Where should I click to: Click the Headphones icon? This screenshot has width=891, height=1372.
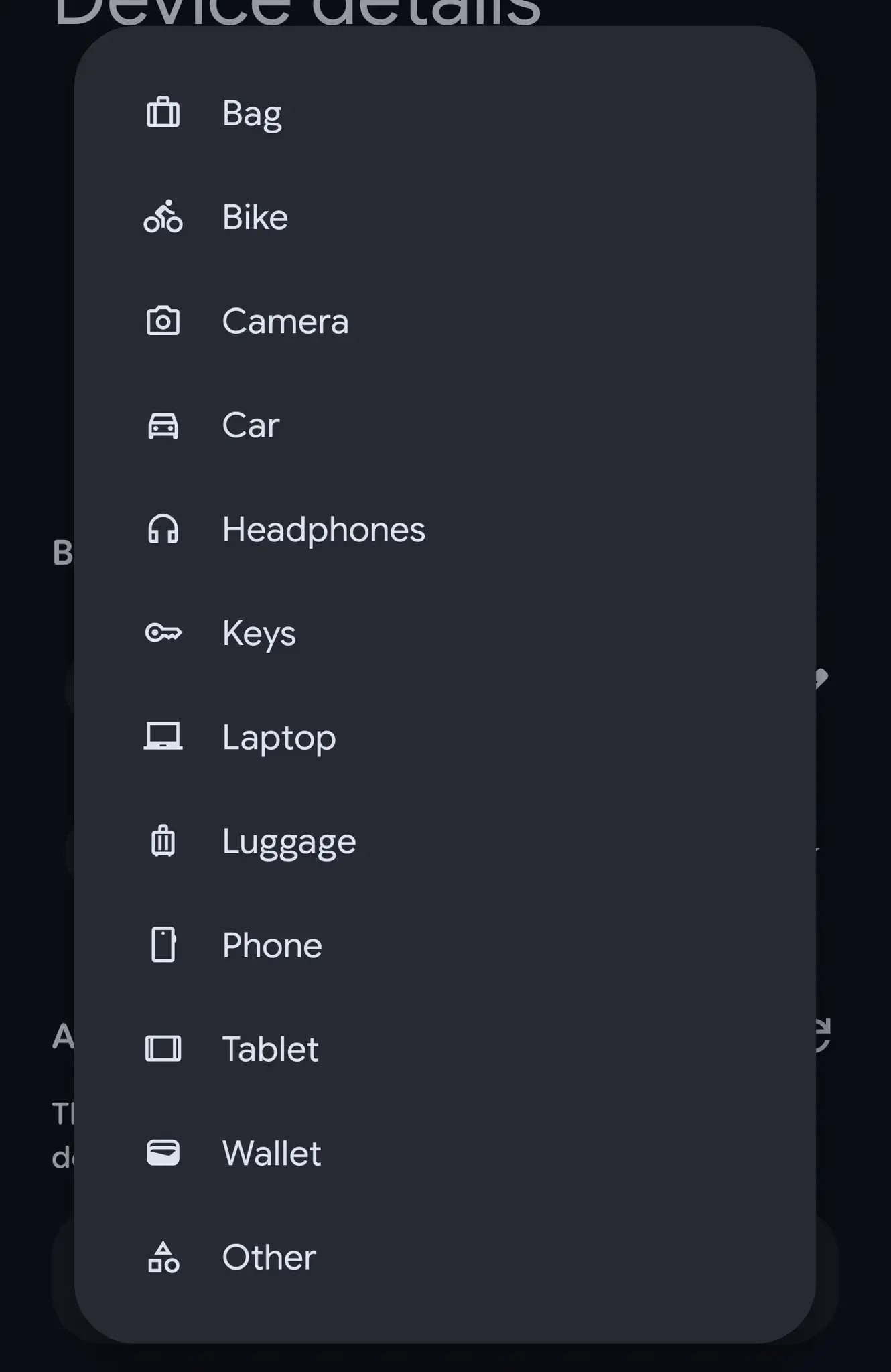163,529
